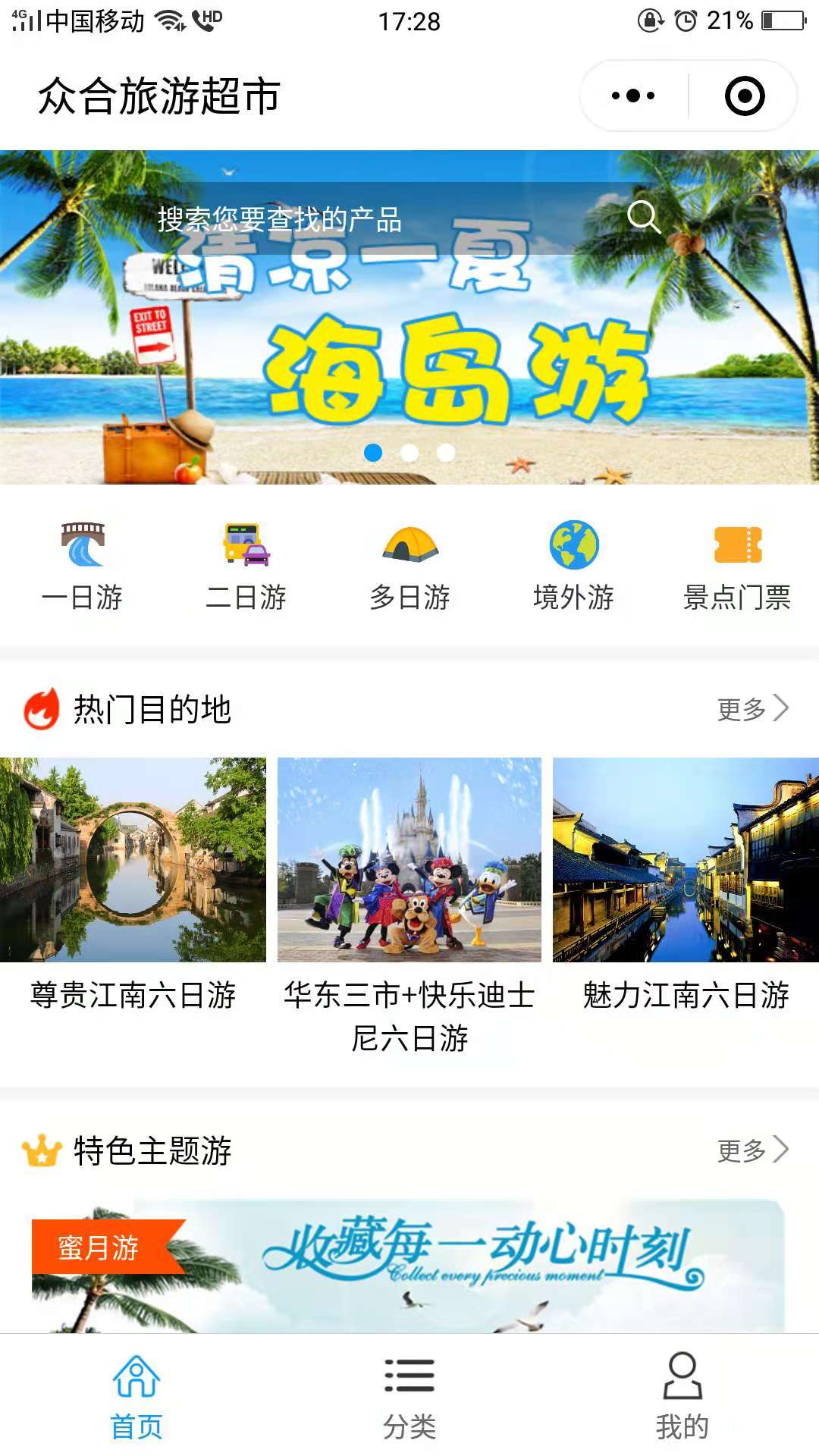
Task: See more 特色主题游 tours
Action: click(x=752, y=1150)
